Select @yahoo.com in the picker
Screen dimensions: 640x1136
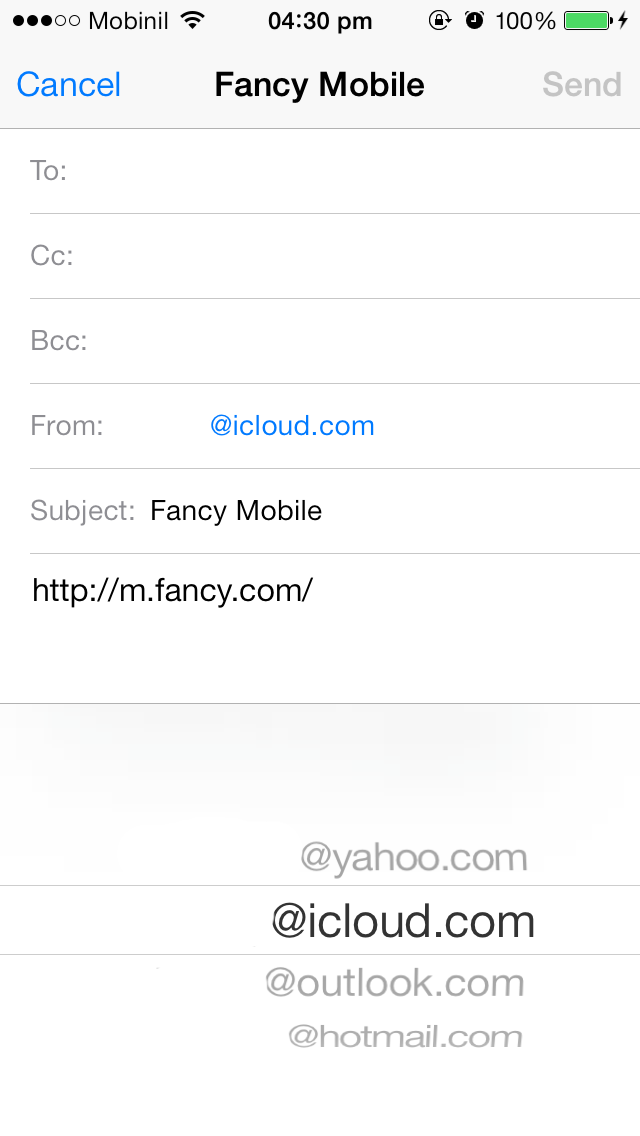(x=414, y=857)
